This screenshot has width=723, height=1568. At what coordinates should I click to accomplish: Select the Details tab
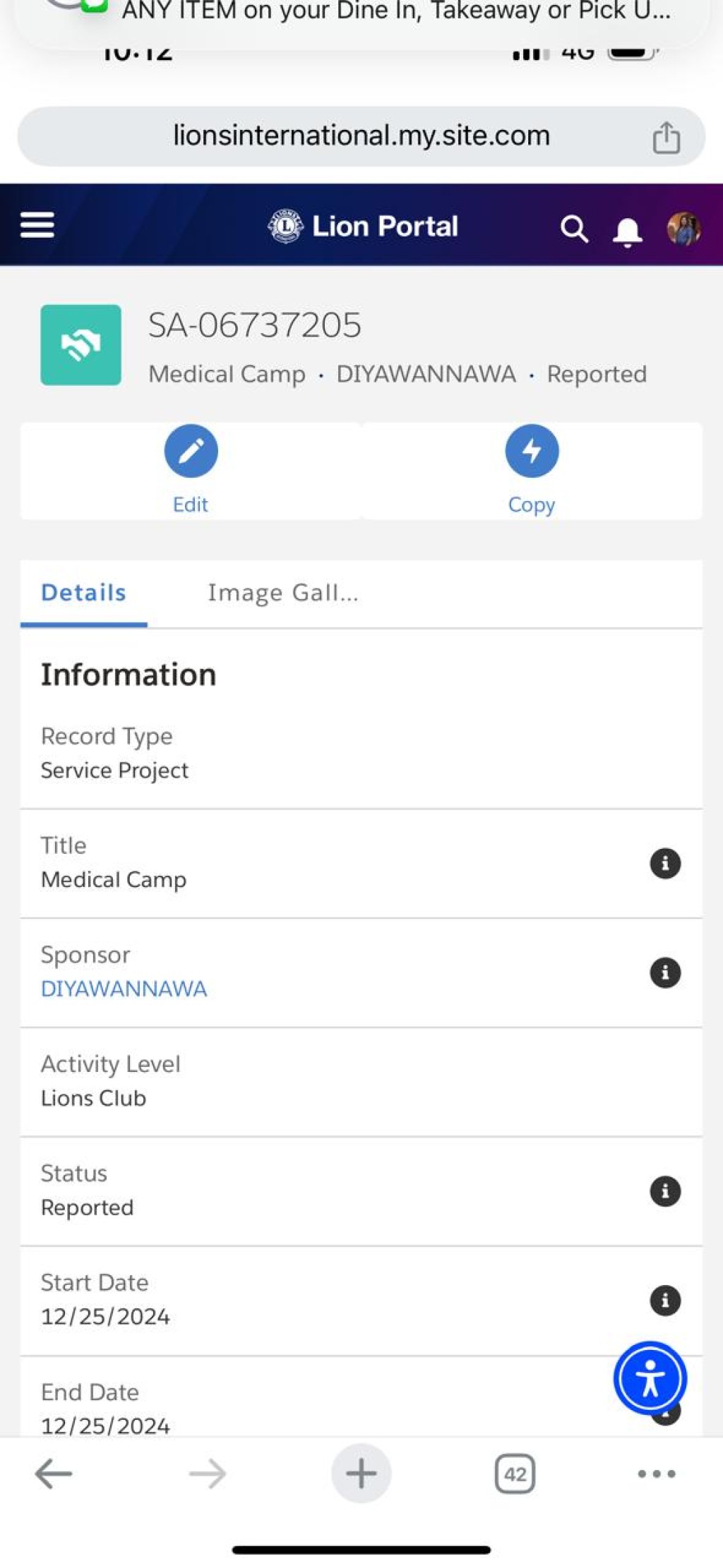(83, 593)
